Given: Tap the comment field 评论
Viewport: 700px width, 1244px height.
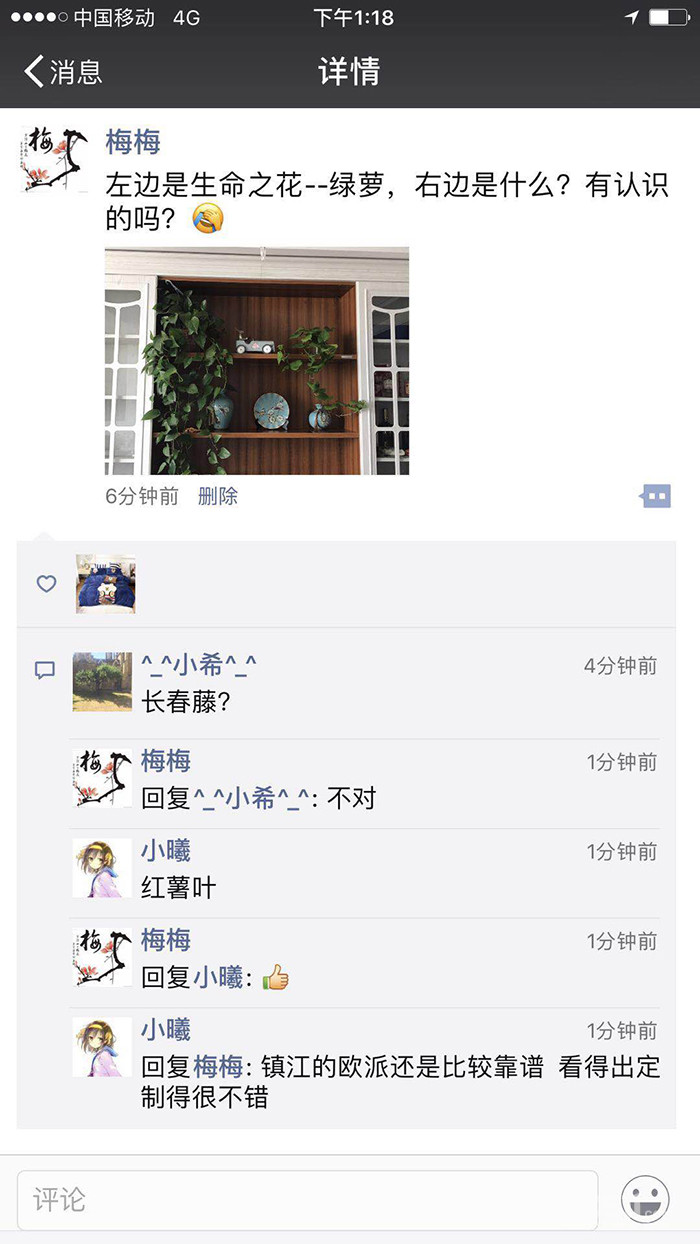Looking at the screenshot, I should click(307, 1199).
